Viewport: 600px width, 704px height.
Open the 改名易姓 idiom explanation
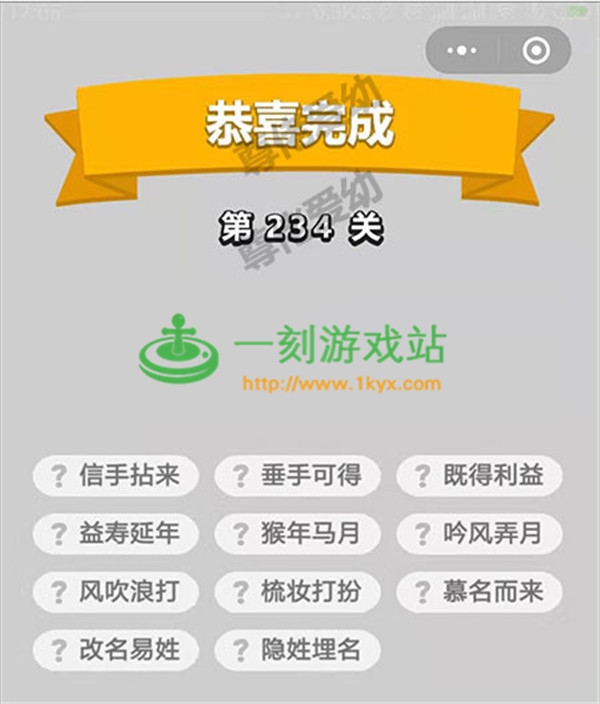point(116,649)
